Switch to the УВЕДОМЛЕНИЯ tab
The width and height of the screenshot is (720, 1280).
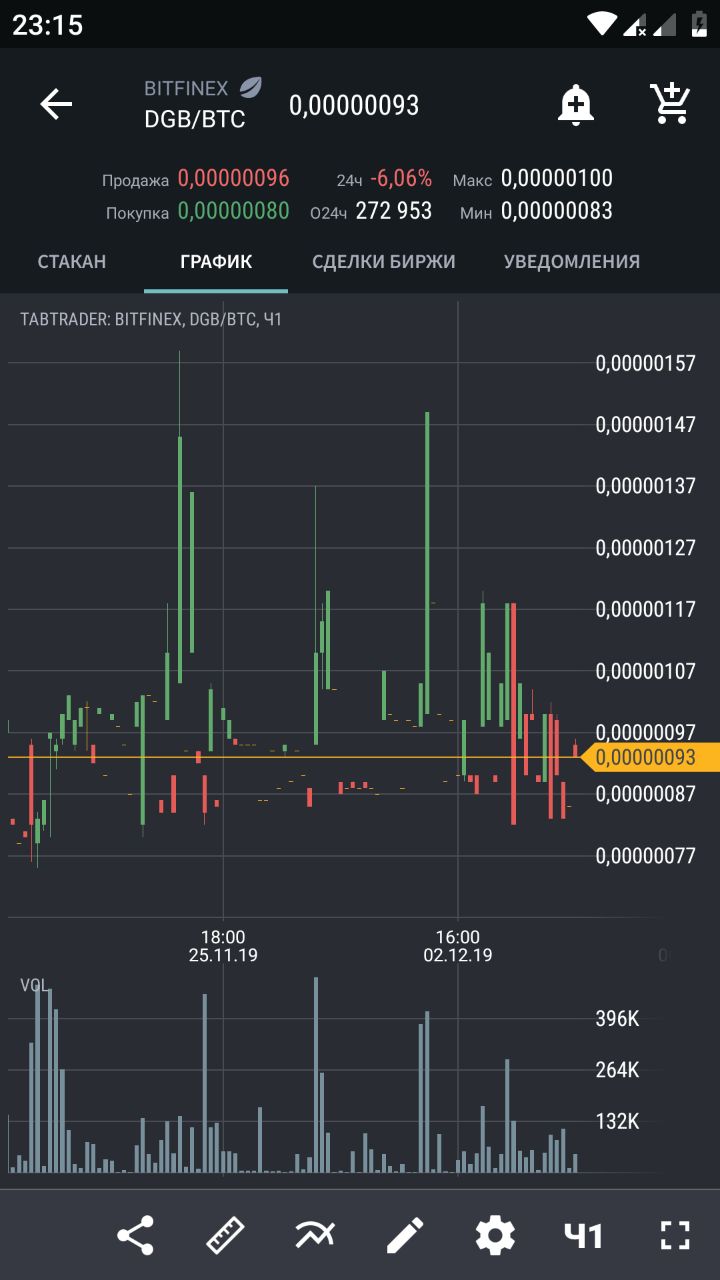(x=572, y=262)
